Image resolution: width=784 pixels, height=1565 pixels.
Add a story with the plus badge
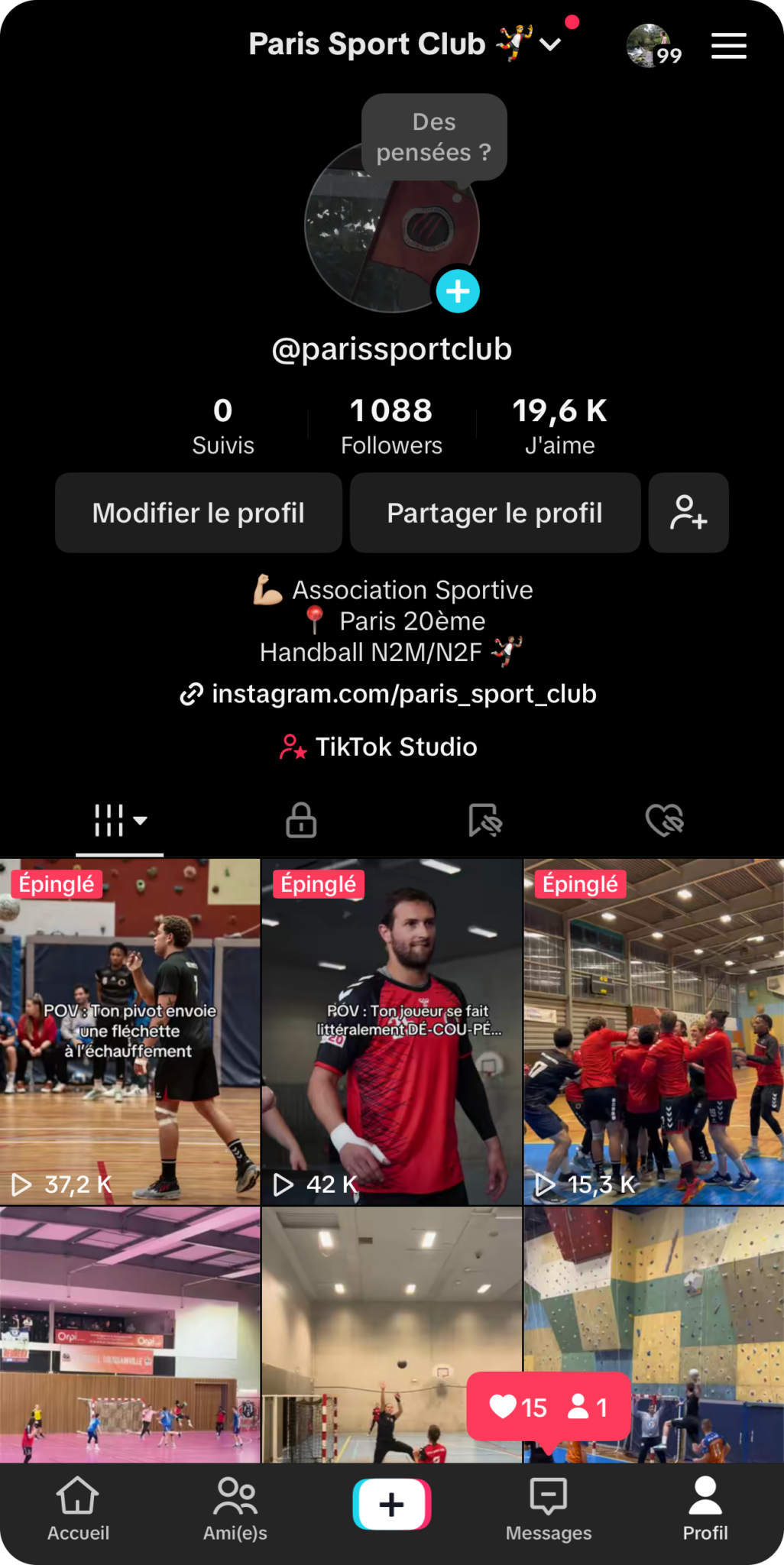[x=458, y=291]
